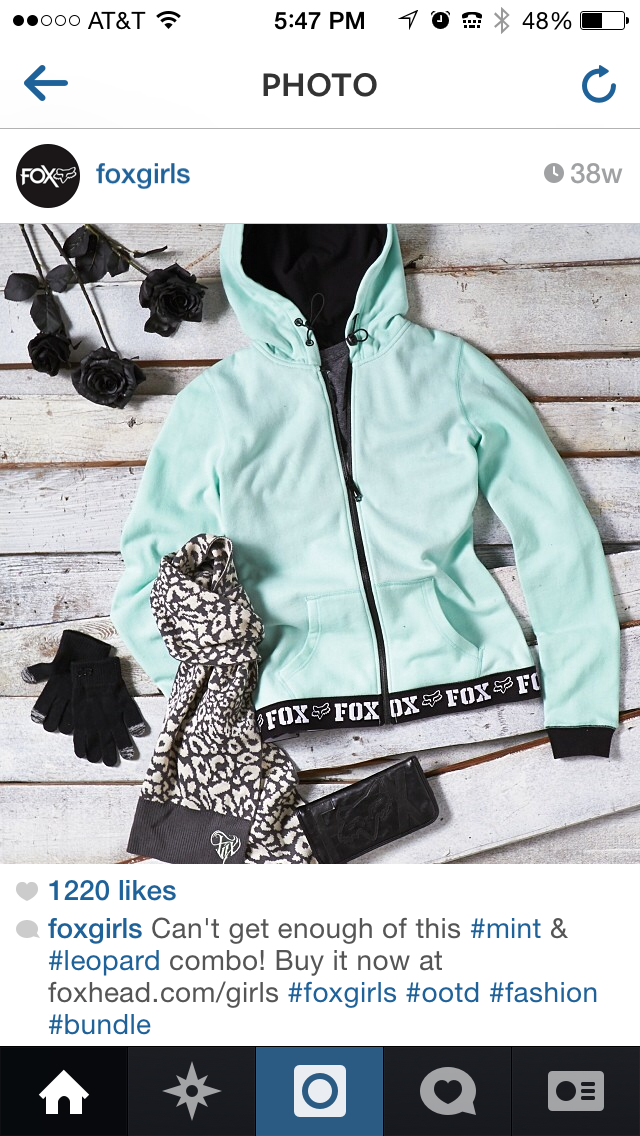Image resolution: width=640 pixels, height=1136 pixels.
Task: Open the foxgirls profile avatar
Action: click(x=48, y=175)
